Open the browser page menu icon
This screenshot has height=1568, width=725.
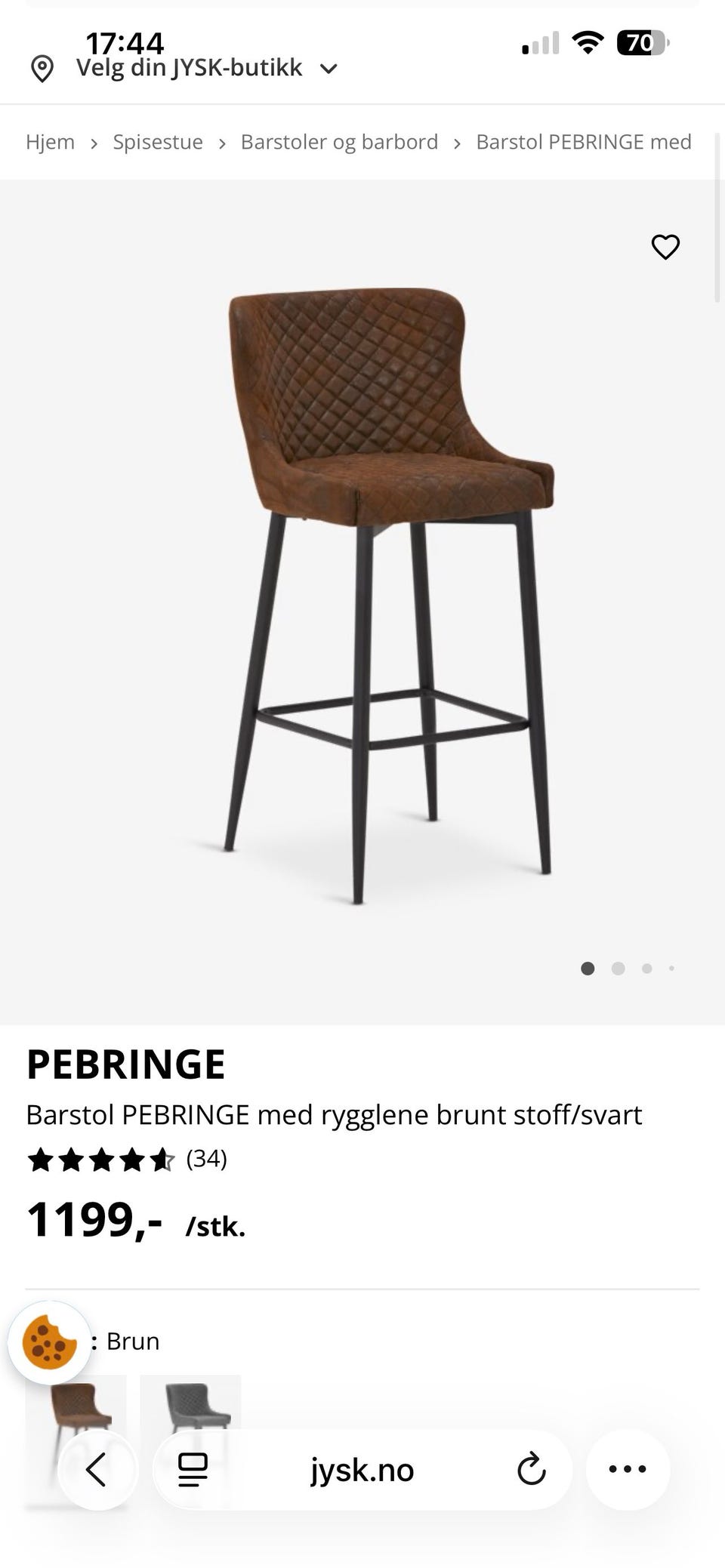193,1469
